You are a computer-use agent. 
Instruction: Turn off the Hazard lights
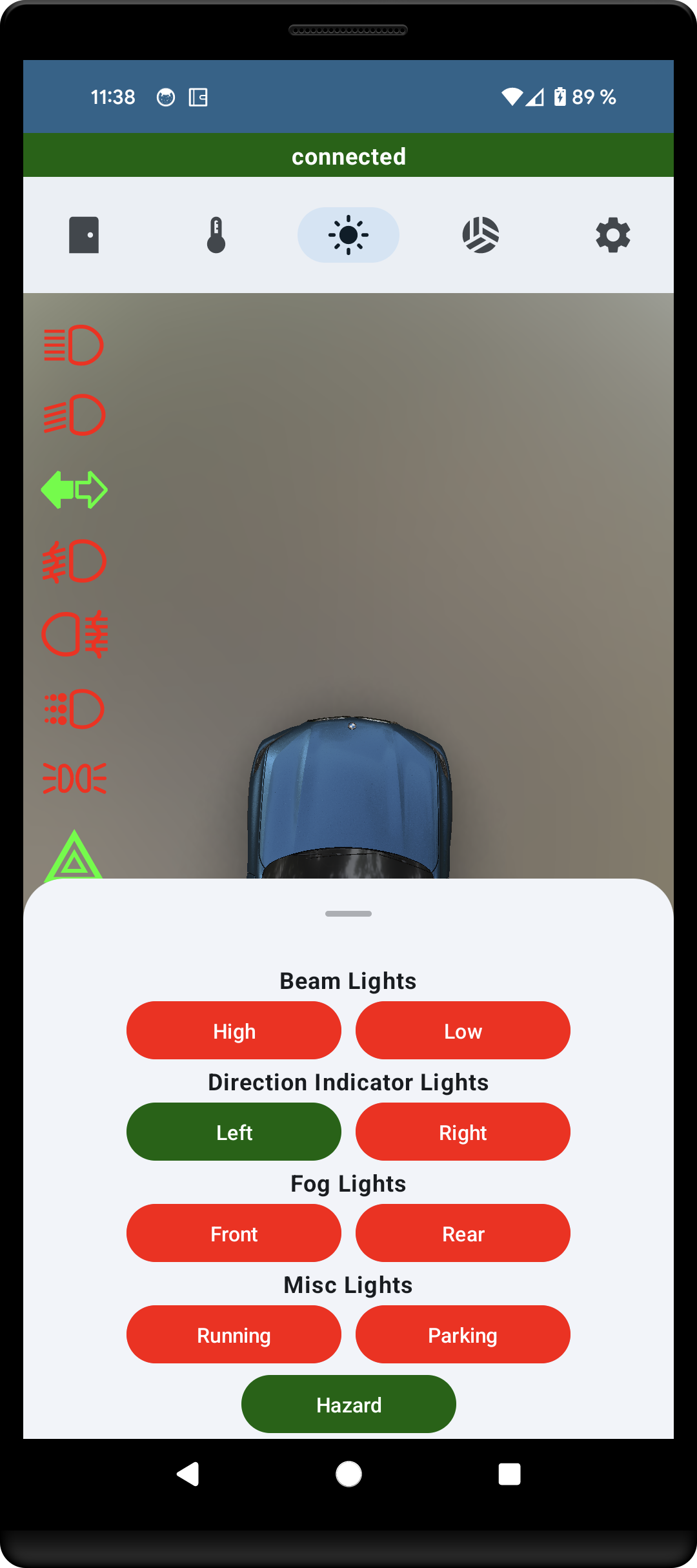coord(348,1405)
